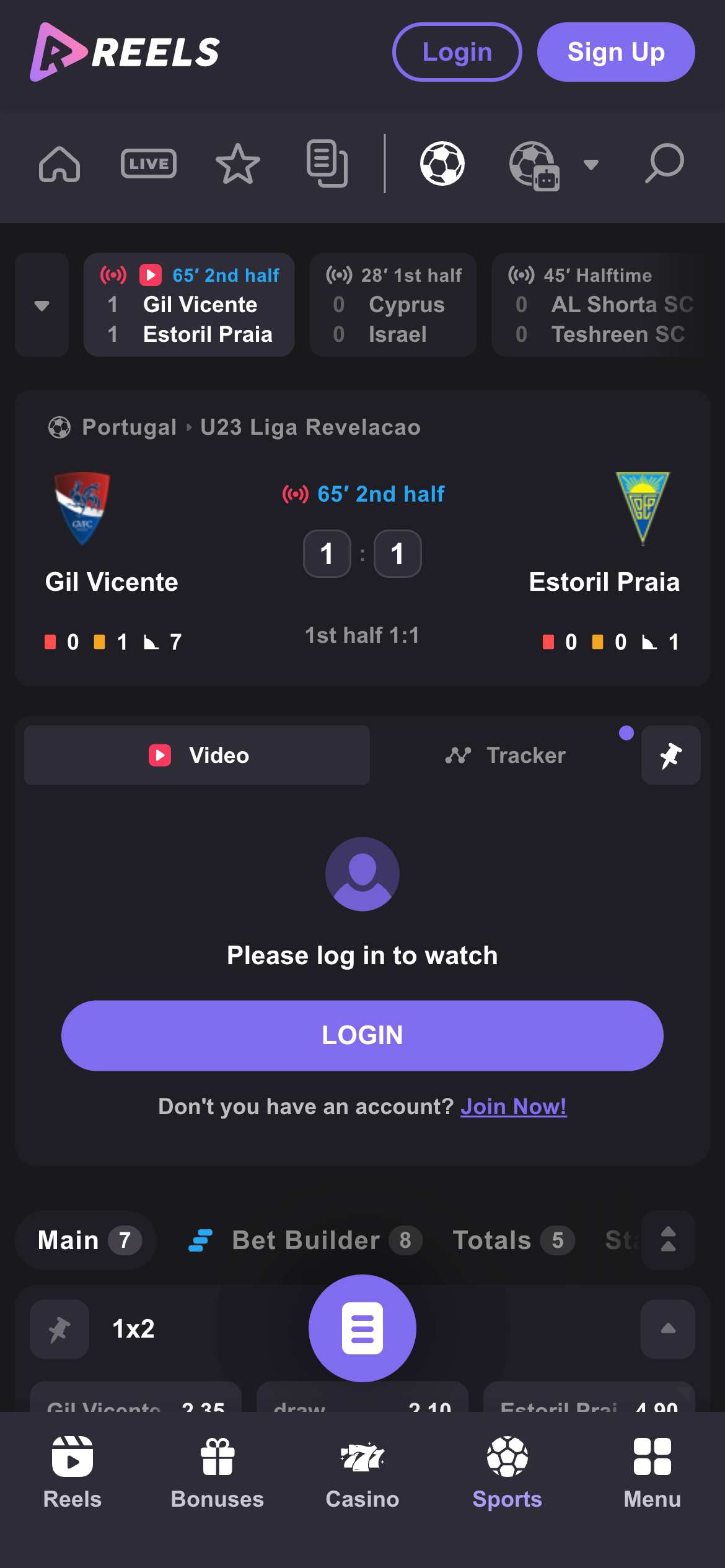Create an account with Sign Up
The image size is (725, 1568).
pyautogui.click(x=615, y=52)
